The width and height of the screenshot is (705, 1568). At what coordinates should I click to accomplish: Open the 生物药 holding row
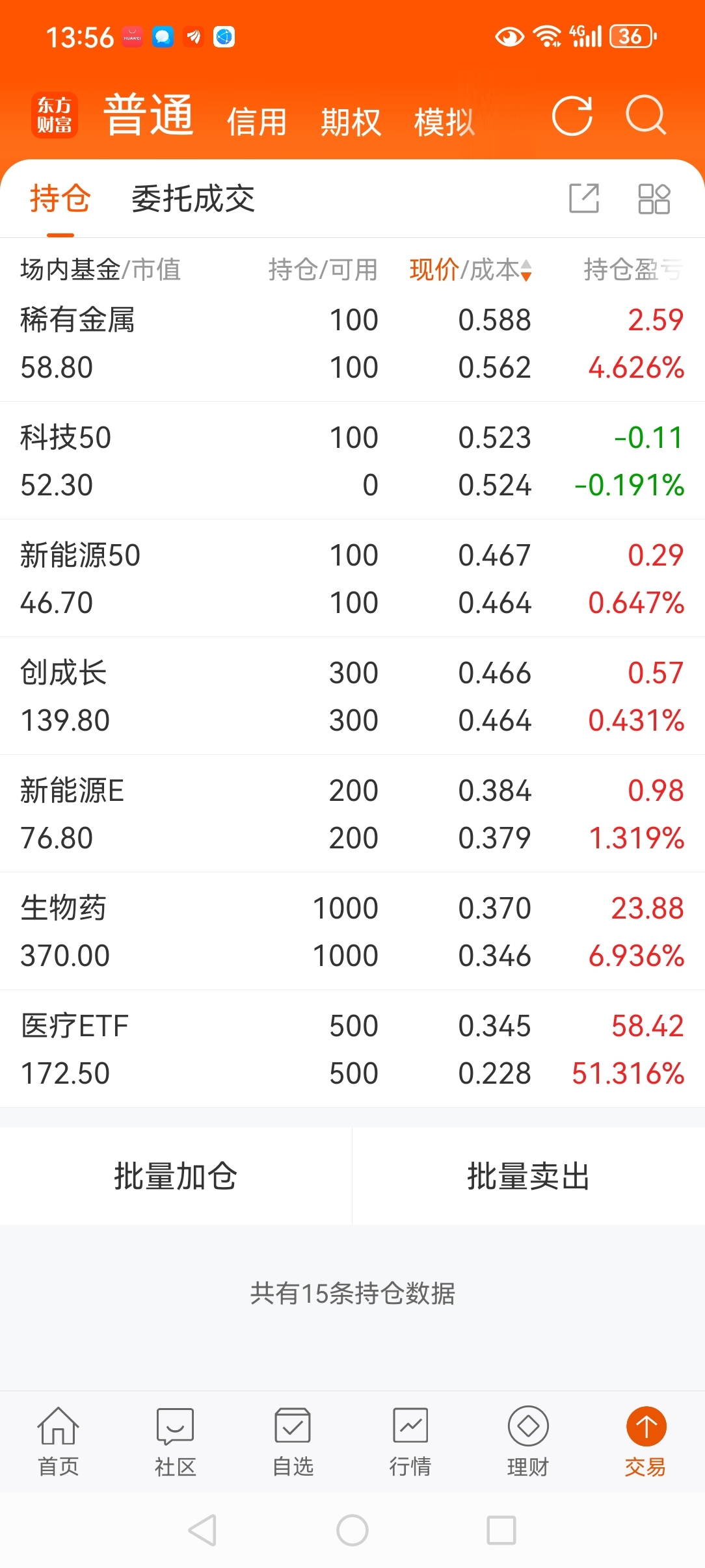(x=352, y=932)
